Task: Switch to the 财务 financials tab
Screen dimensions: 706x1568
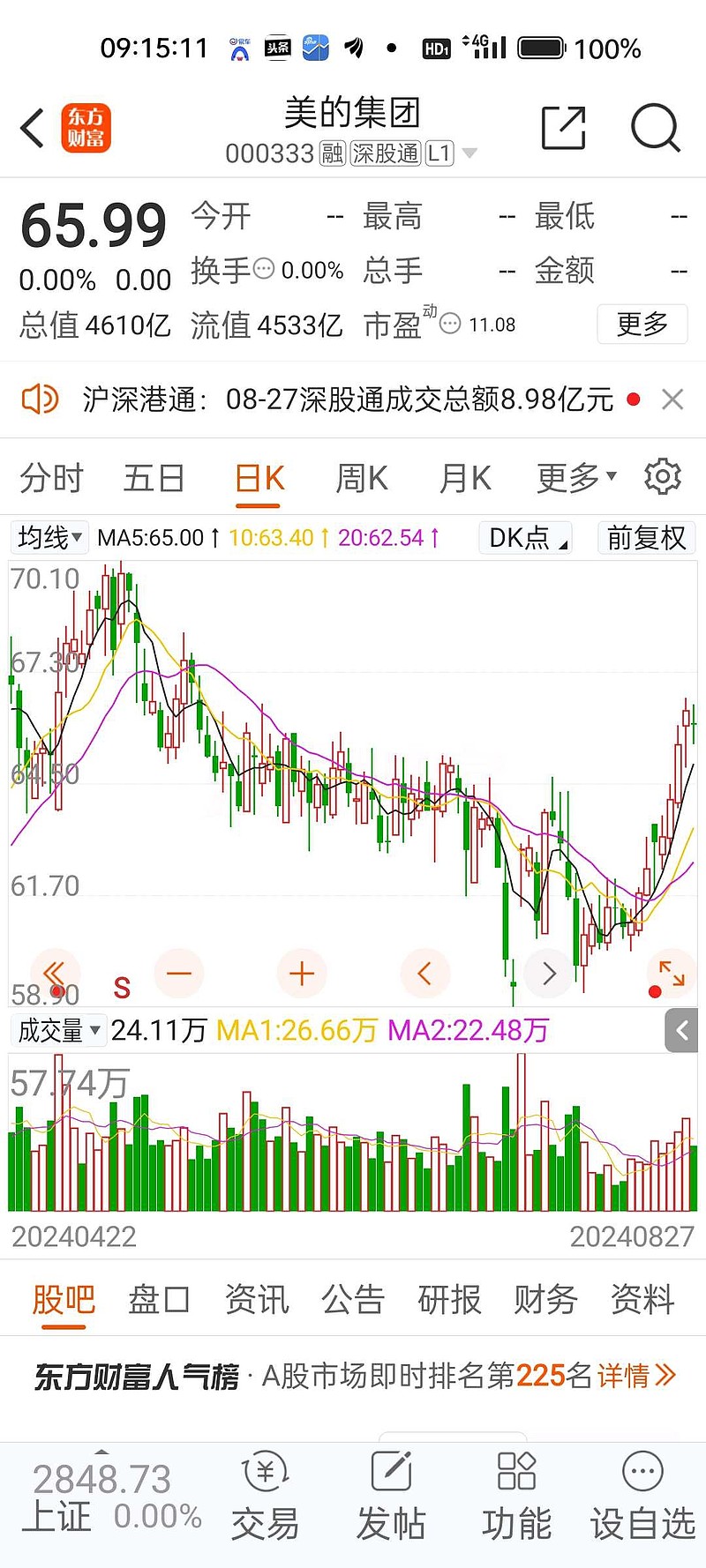Action: (x=544, y=1299)
